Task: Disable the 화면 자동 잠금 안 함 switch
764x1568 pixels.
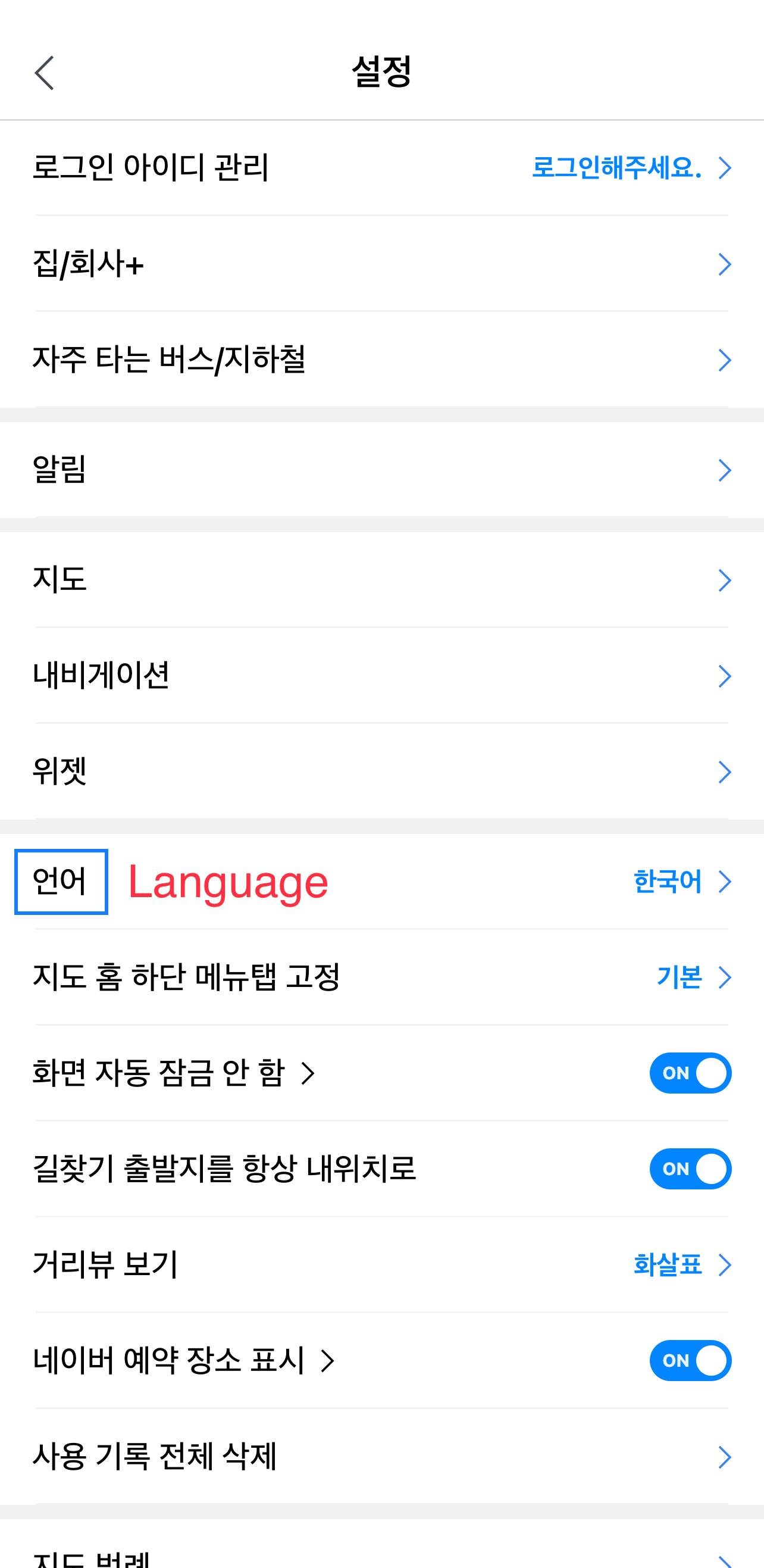Action: coord(689,1073)
